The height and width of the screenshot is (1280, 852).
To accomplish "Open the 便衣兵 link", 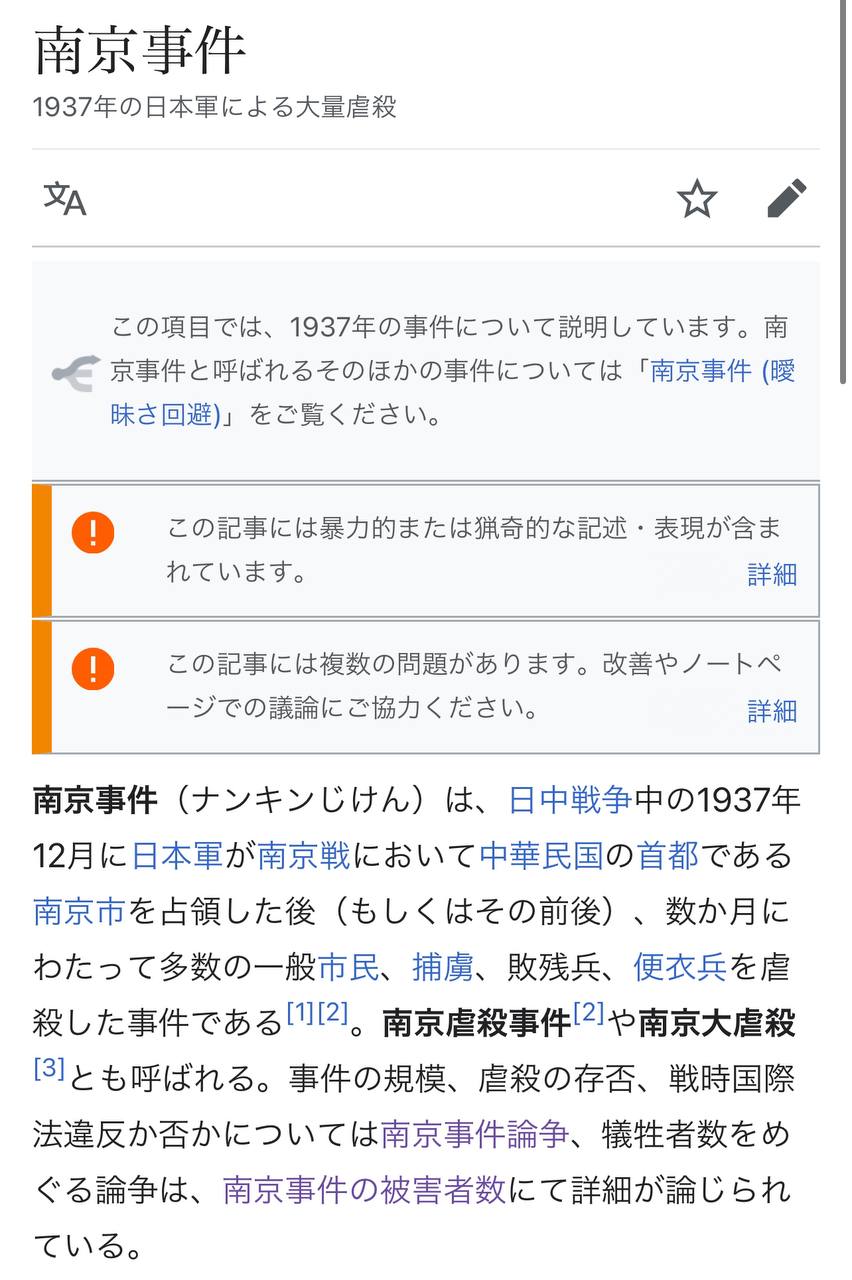I will 680,967.
